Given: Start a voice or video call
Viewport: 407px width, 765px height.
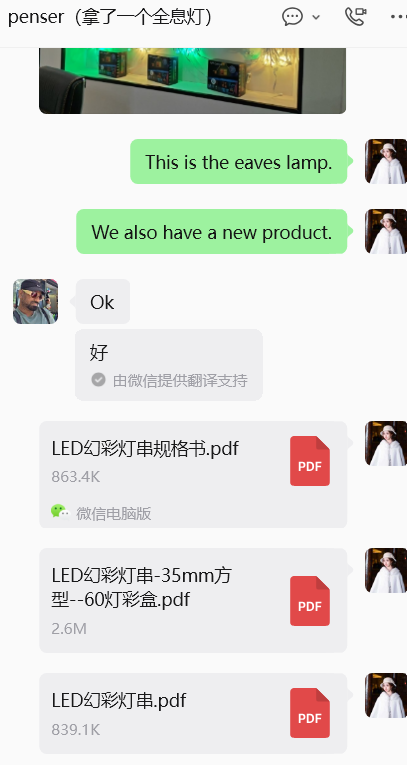Looking at the screenshot, I should (x=355, y=17).
